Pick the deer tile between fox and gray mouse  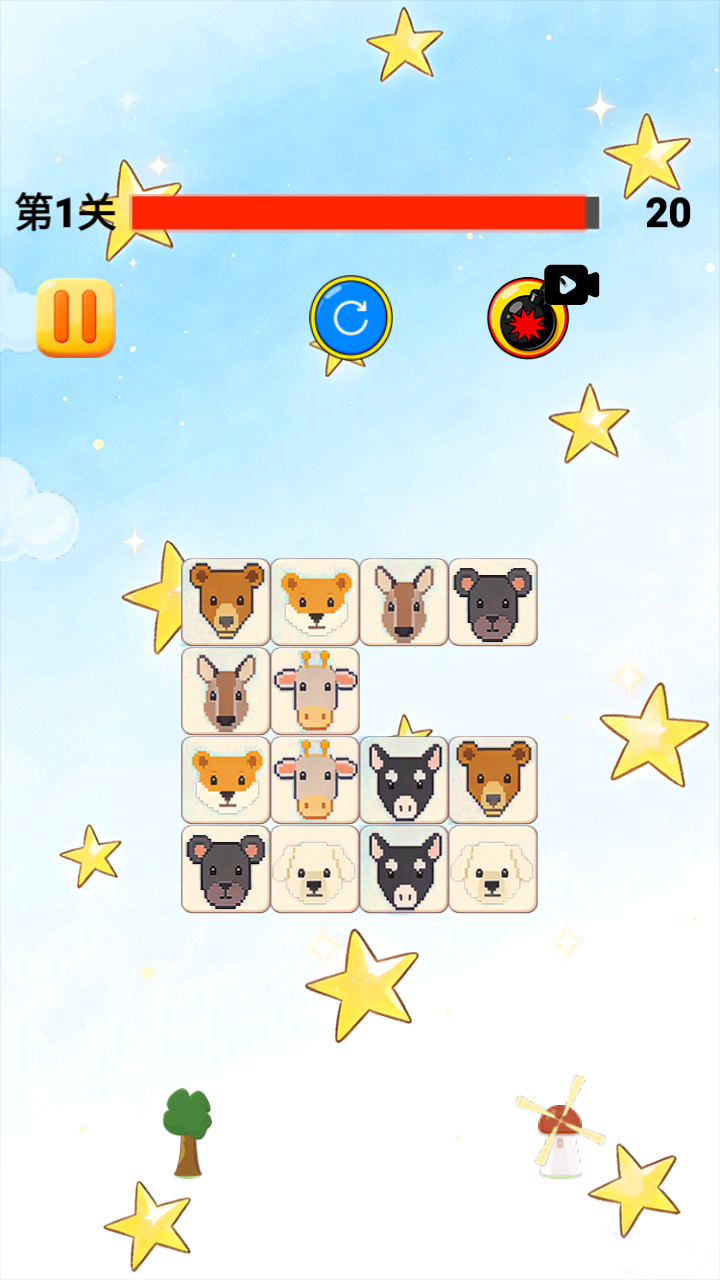(404, 601)
